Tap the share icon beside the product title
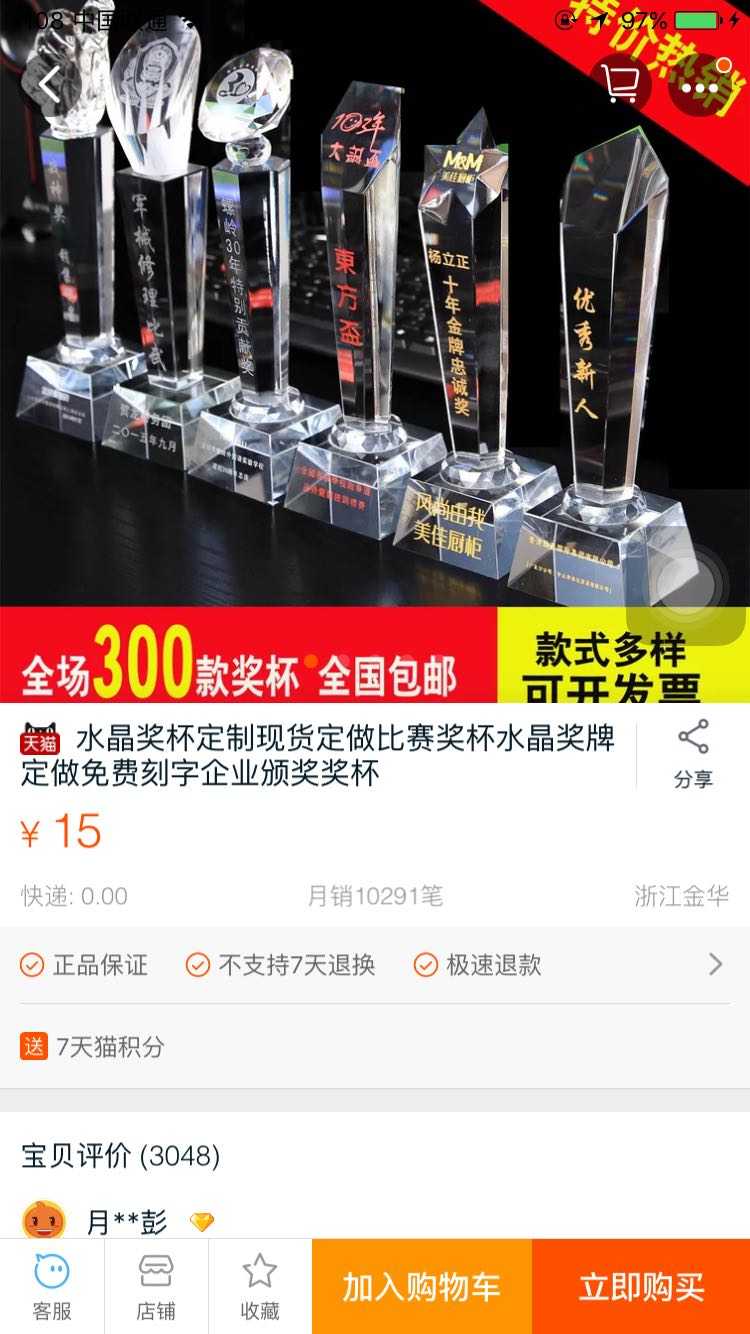 pos(691,737)
